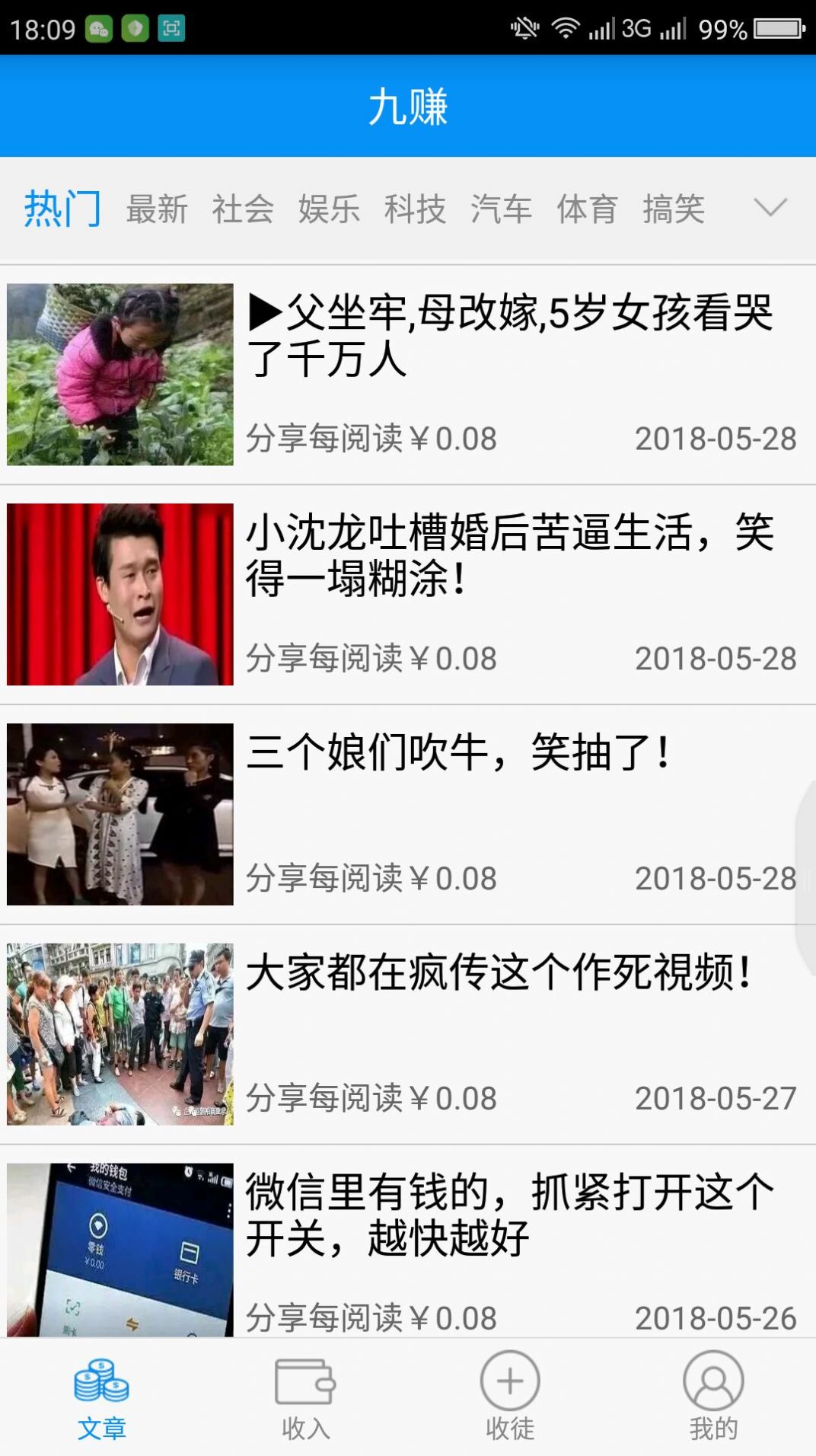Viewport: 816px width, 1456px height.
Task: Expand the category list chevron
Action: coord(770,207)
